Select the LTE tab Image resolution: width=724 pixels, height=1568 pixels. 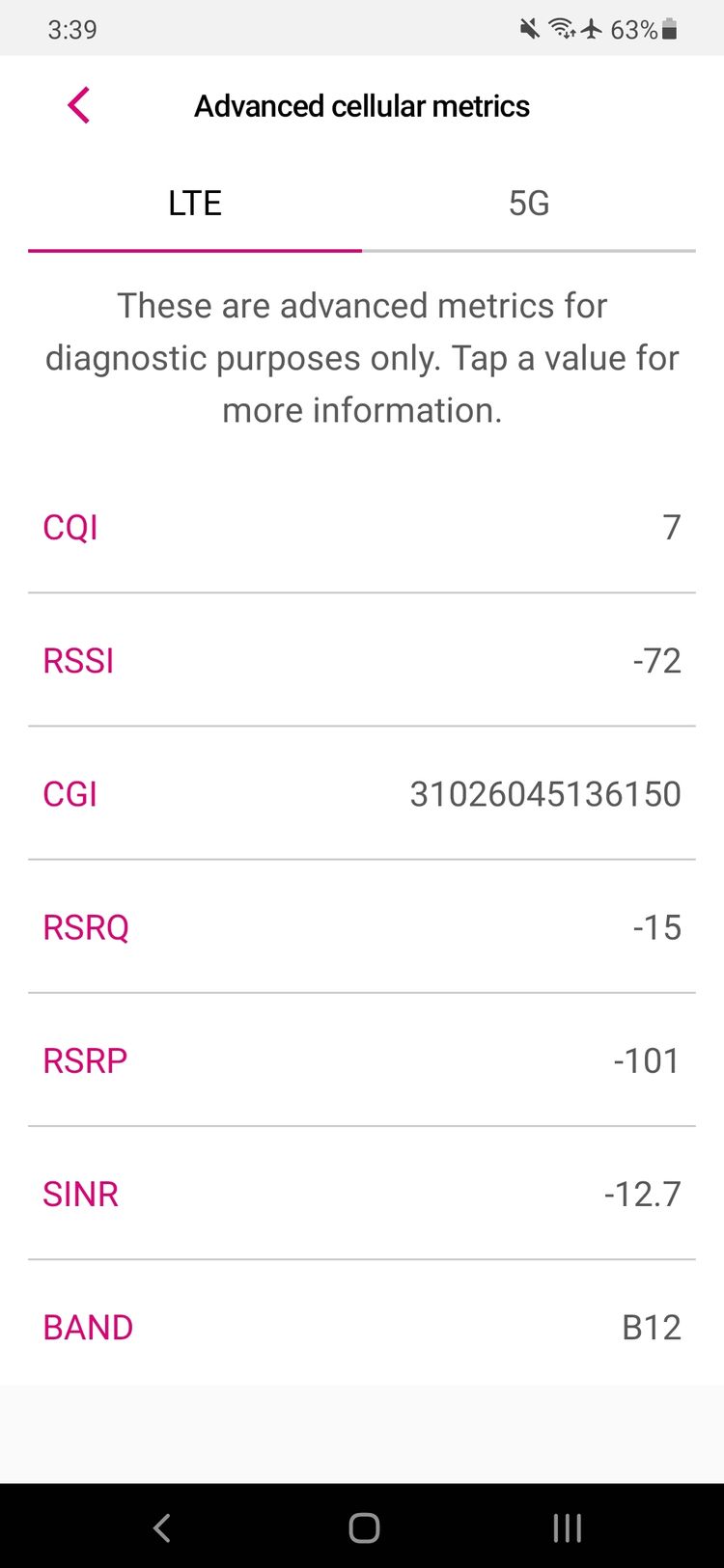click(x=195, y=204)
